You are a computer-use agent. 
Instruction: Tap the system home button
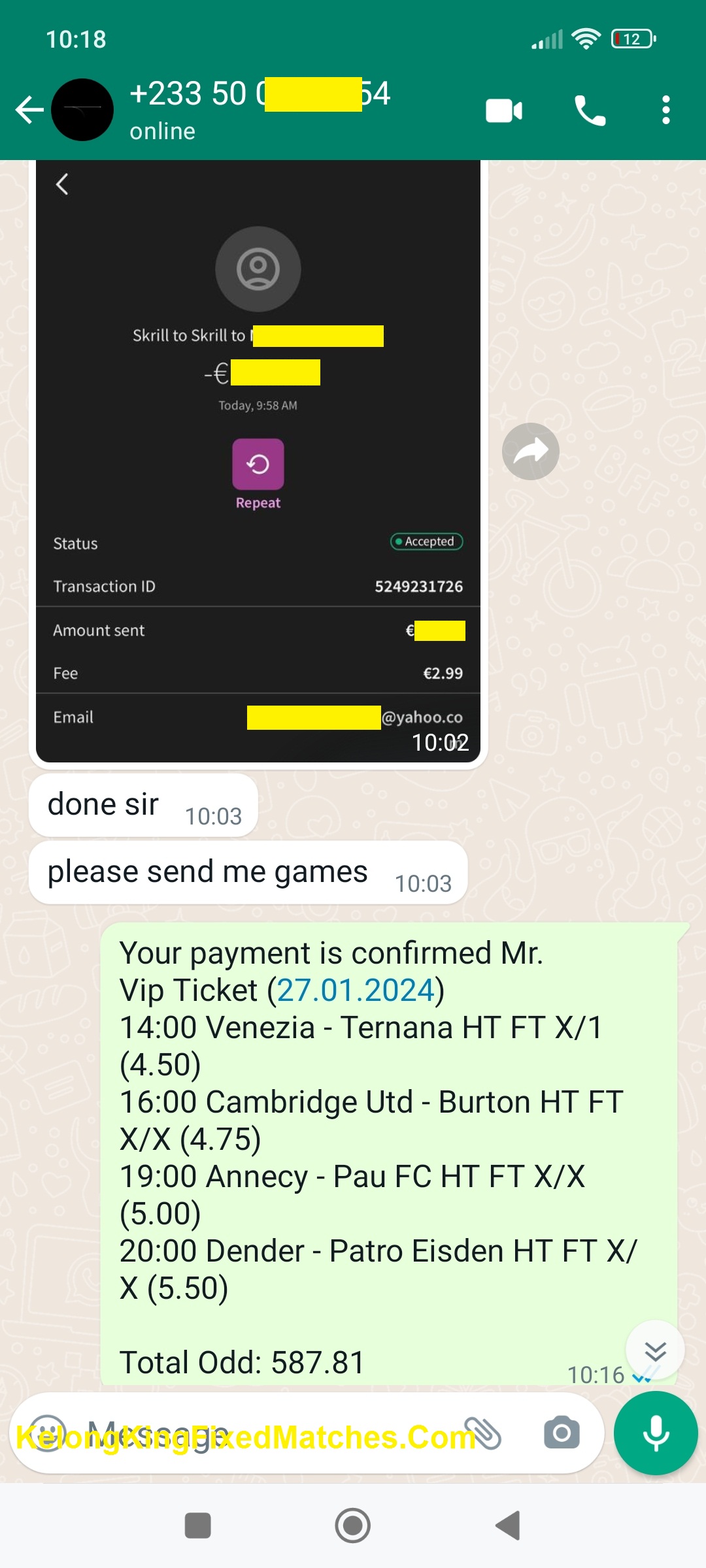tap(353, 1526)
